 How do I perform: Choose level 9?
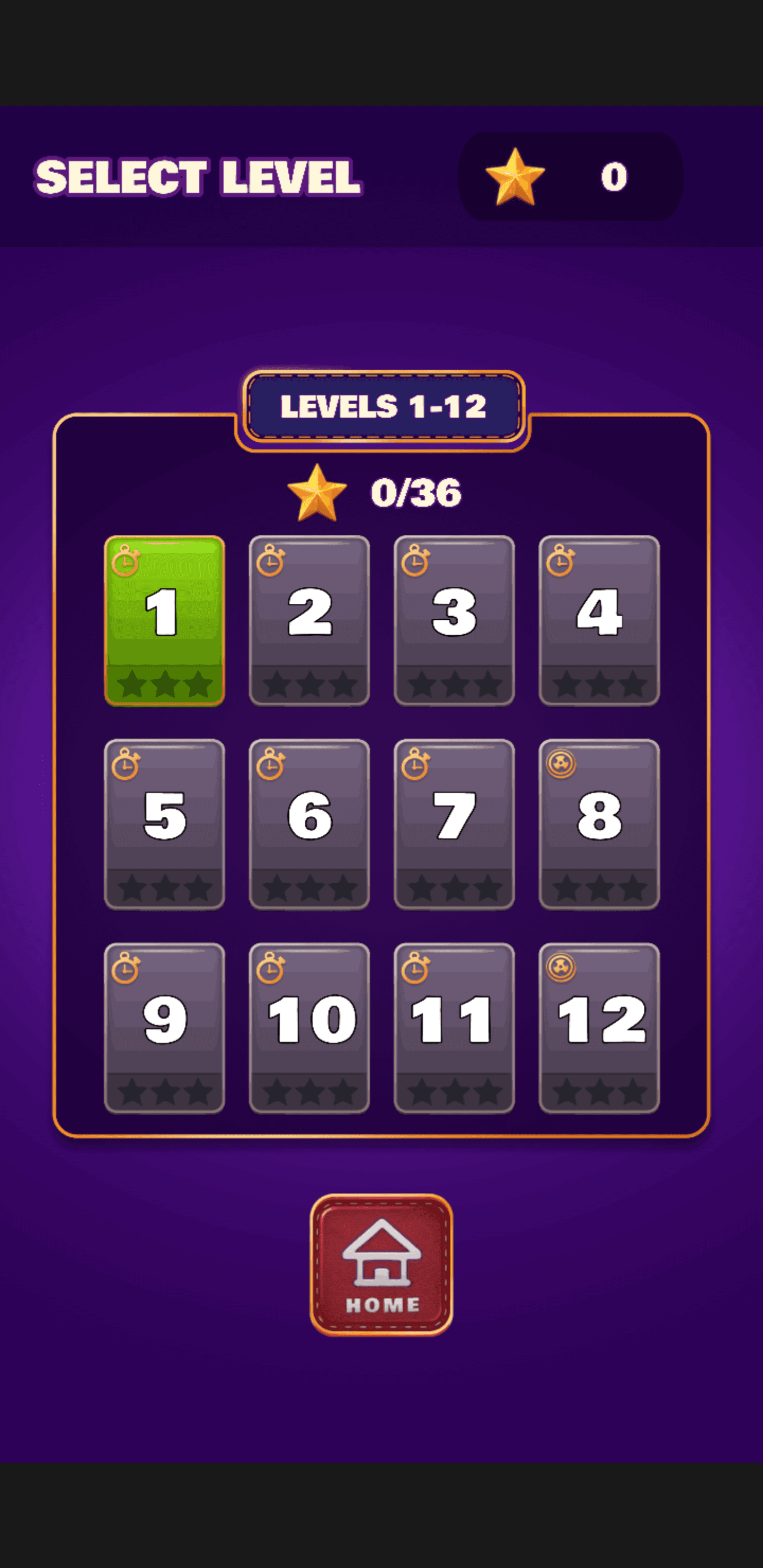[x=164, y=1028]
